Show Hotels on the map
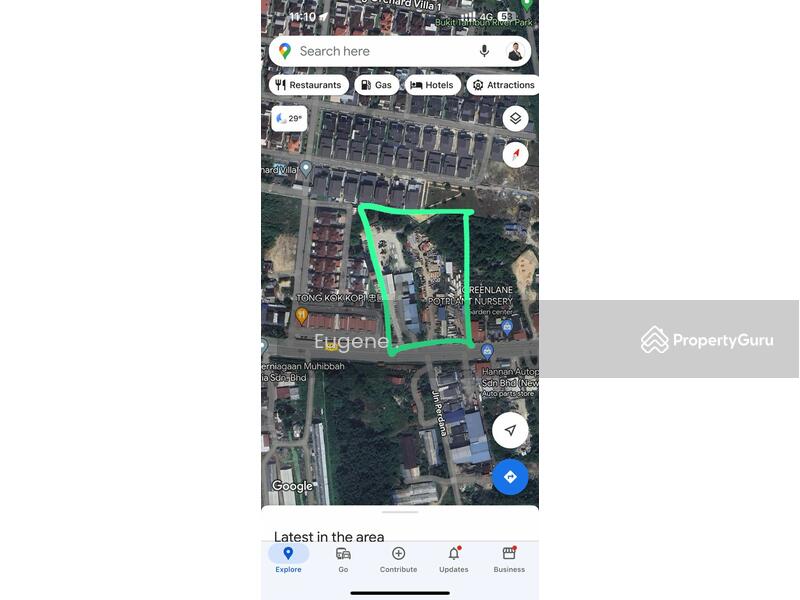 click(x=432, y=85)
